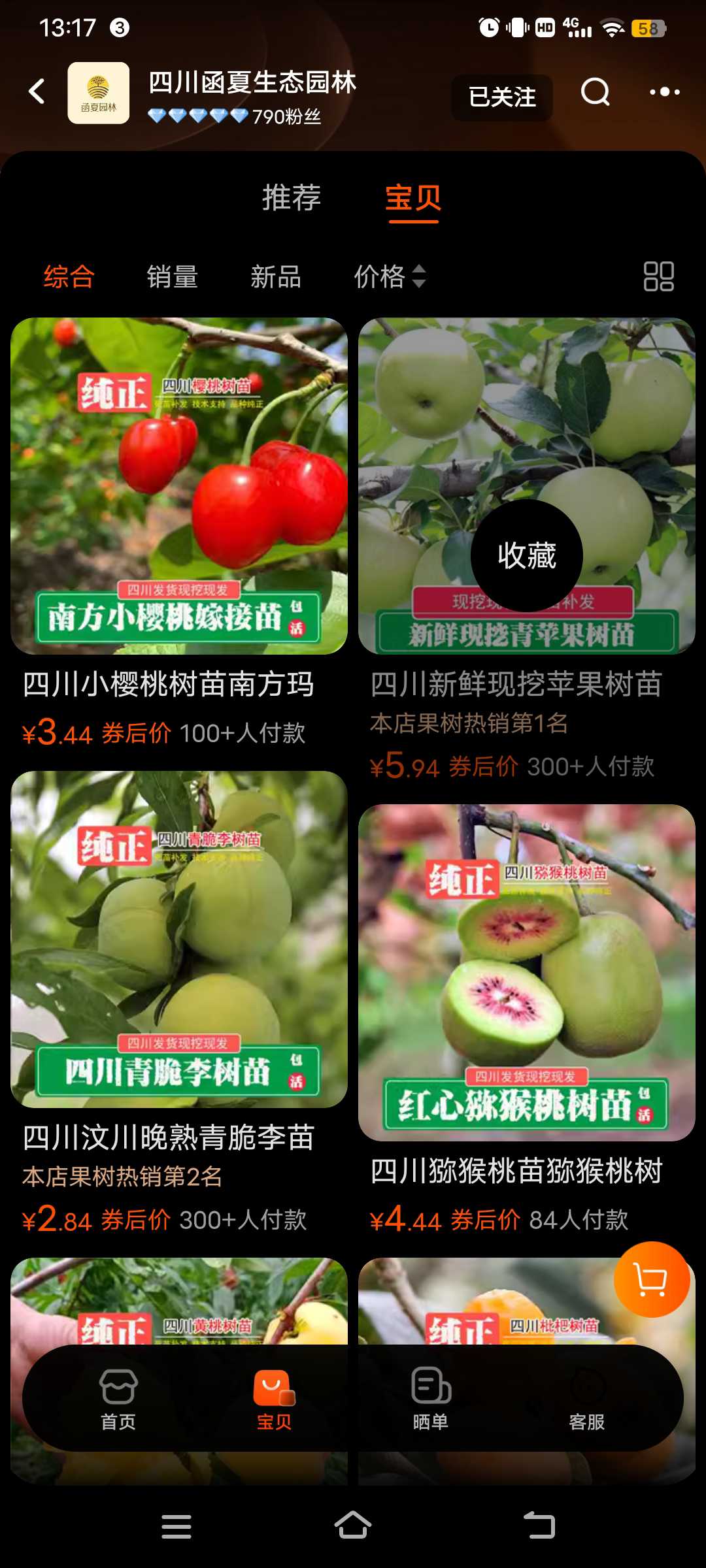This screenshot has width=706, height=1568.
Task: Select the 宝贝 top tab
Action: point(413,198)
